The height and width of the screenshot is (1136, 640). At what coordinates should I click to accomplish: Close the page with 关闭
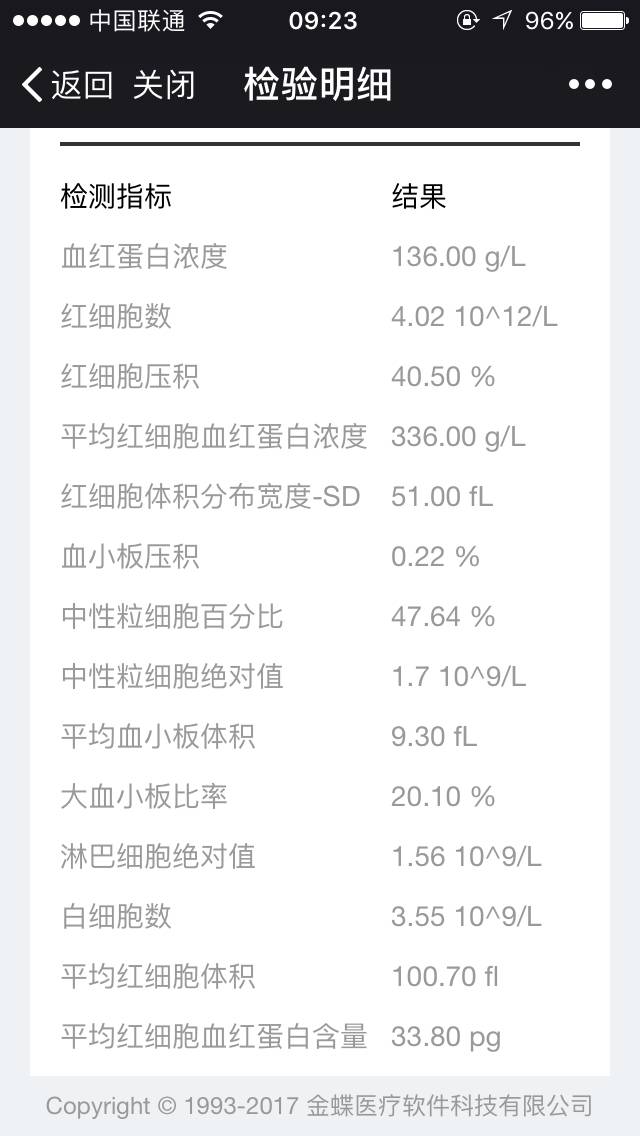(163, 85)
